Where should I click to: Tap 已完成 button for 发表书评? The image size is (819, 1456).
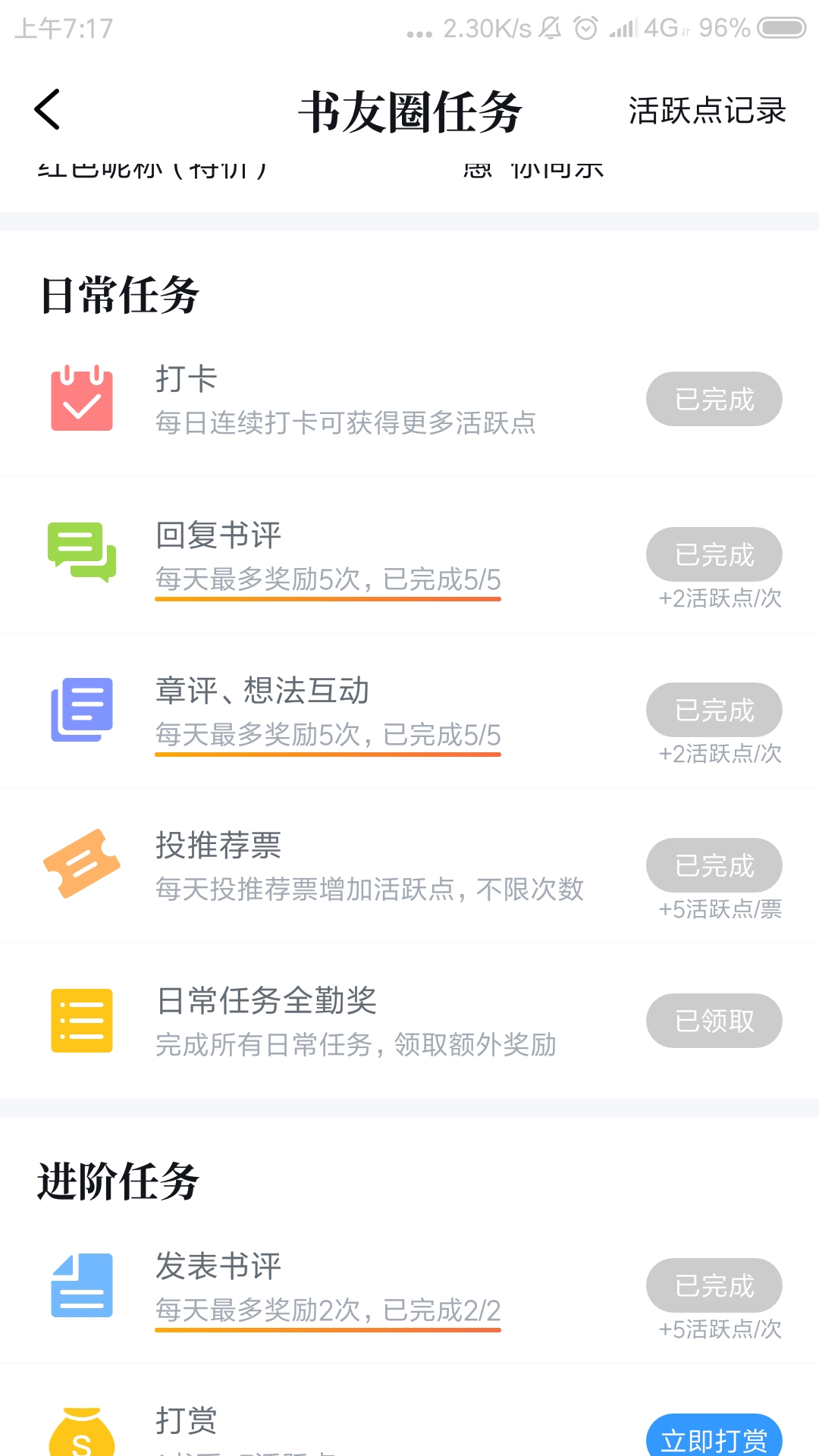coord(714,1285)
